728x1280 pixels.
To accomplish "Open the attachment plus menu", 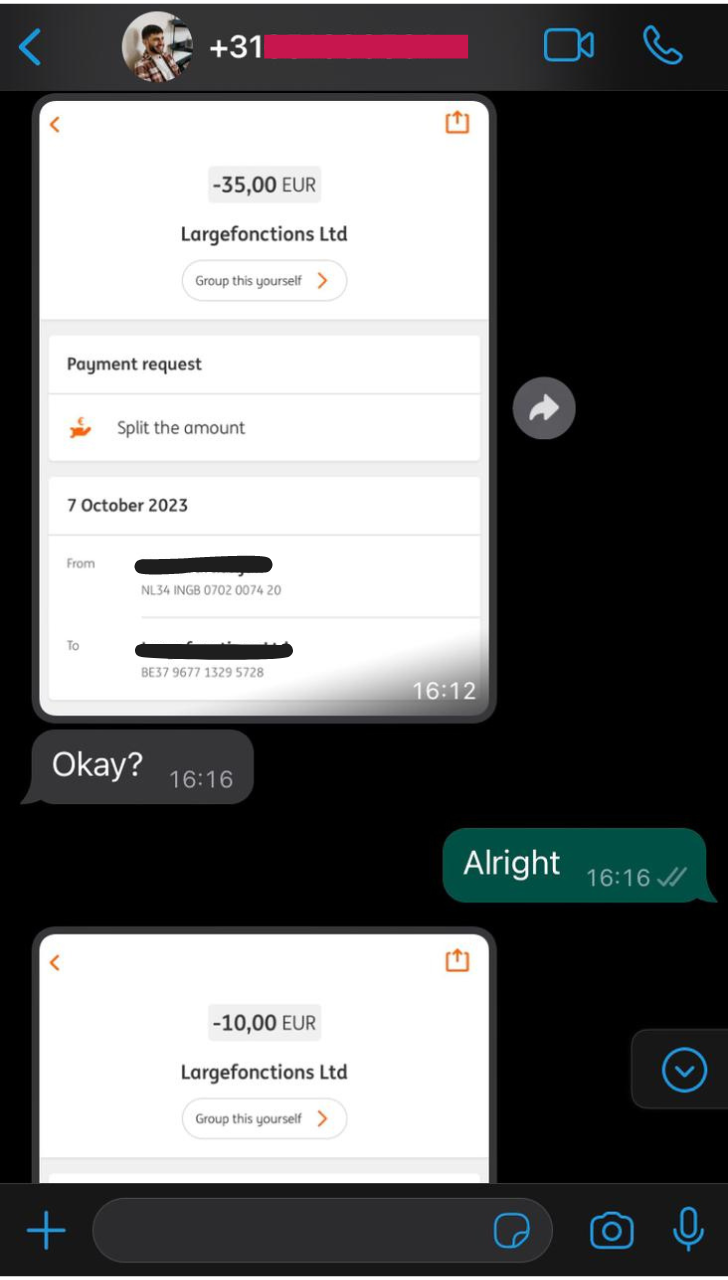I will click(x=46, y=1231).
